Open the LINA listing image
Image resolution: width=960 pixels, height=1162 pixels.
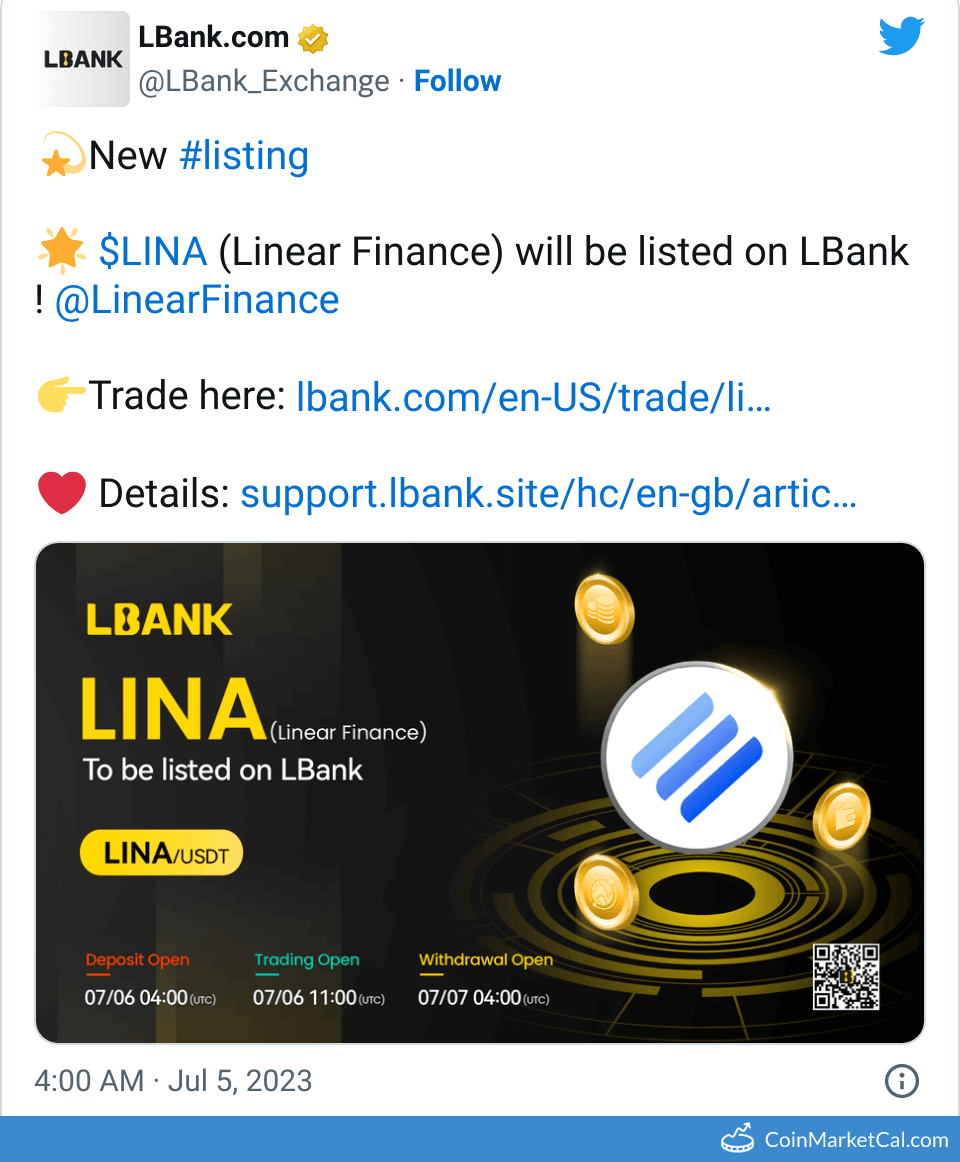click(480, 792)
